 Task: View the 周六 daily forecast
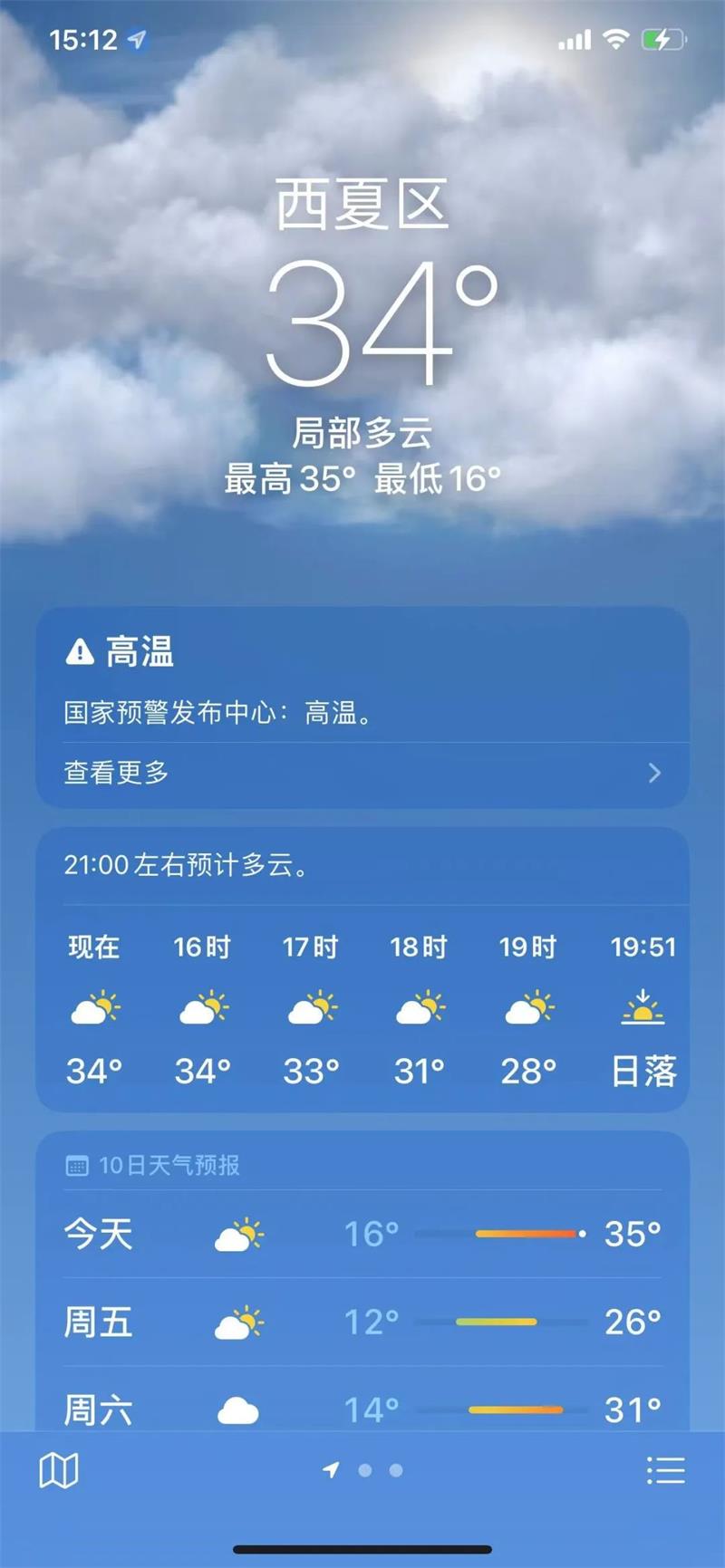coord(362,1409)
